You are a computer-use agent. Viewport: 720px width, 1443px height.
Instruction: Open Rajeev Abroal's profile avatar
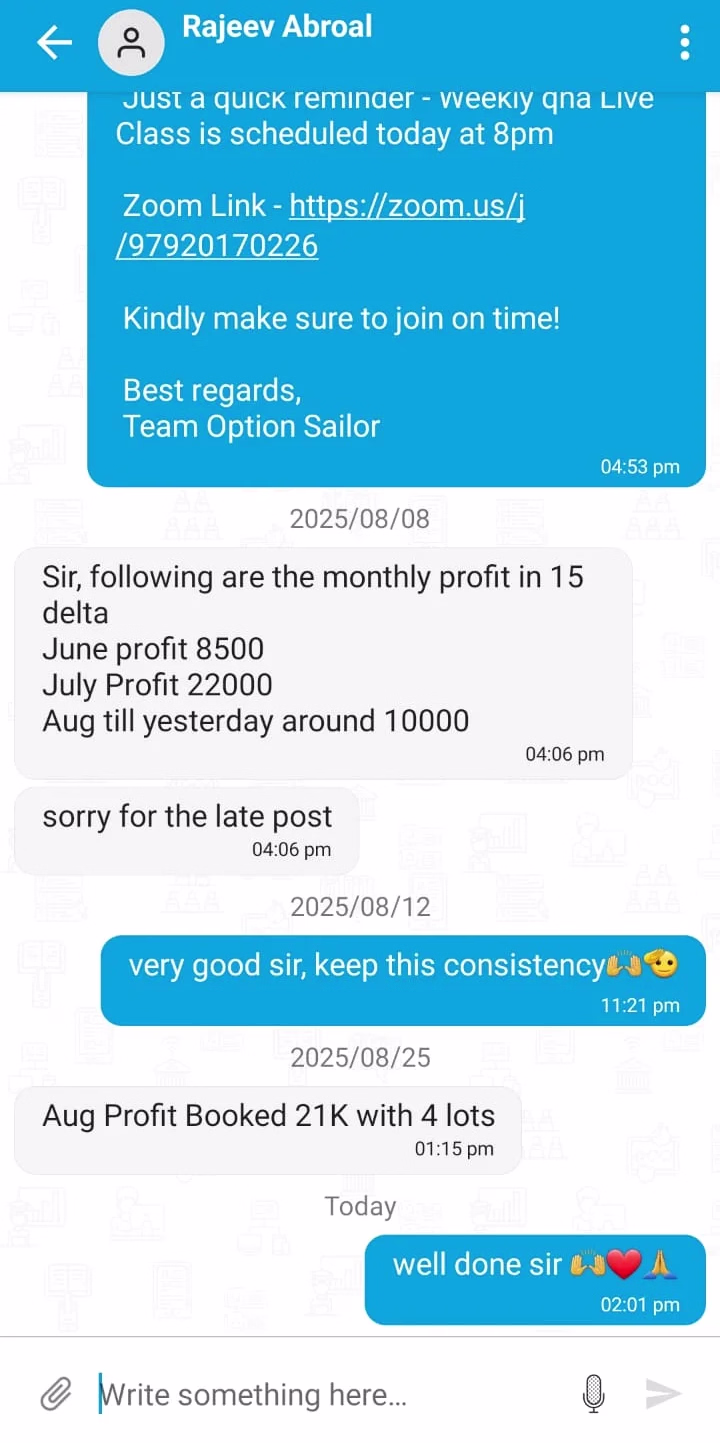coord(131,42)
